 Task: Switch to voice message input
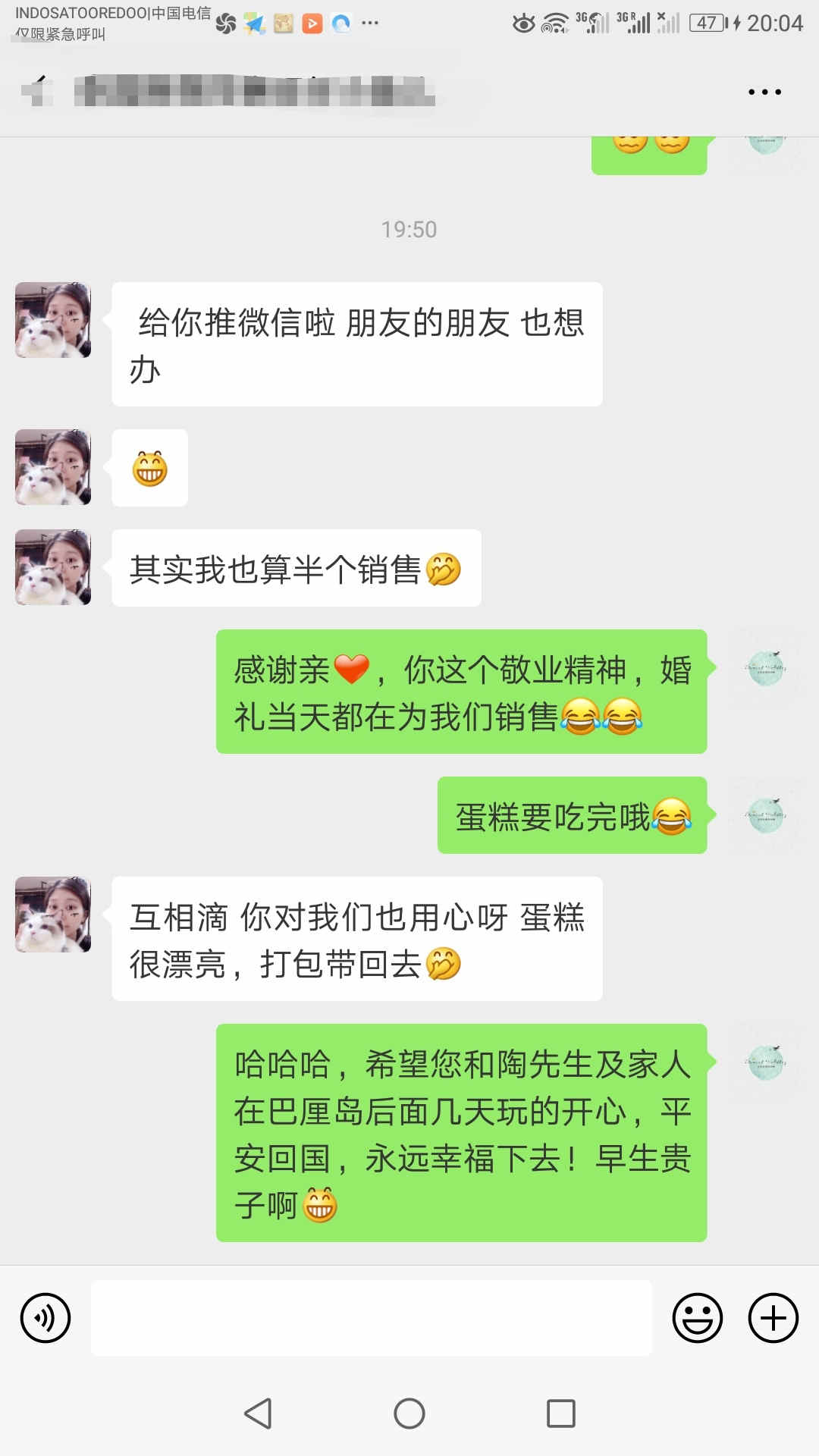tap(45, 1318)
